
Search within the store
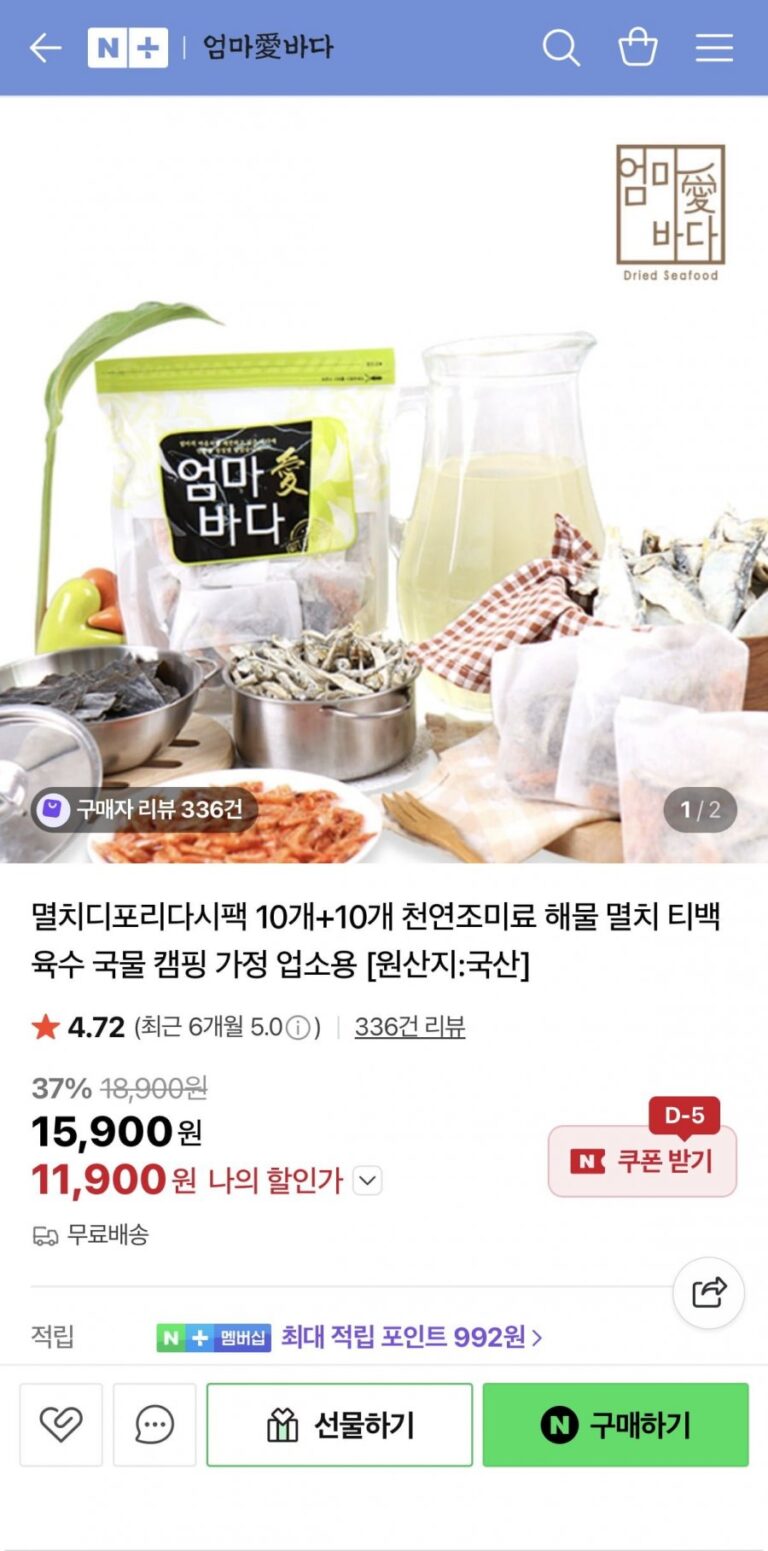coord(561,48)
